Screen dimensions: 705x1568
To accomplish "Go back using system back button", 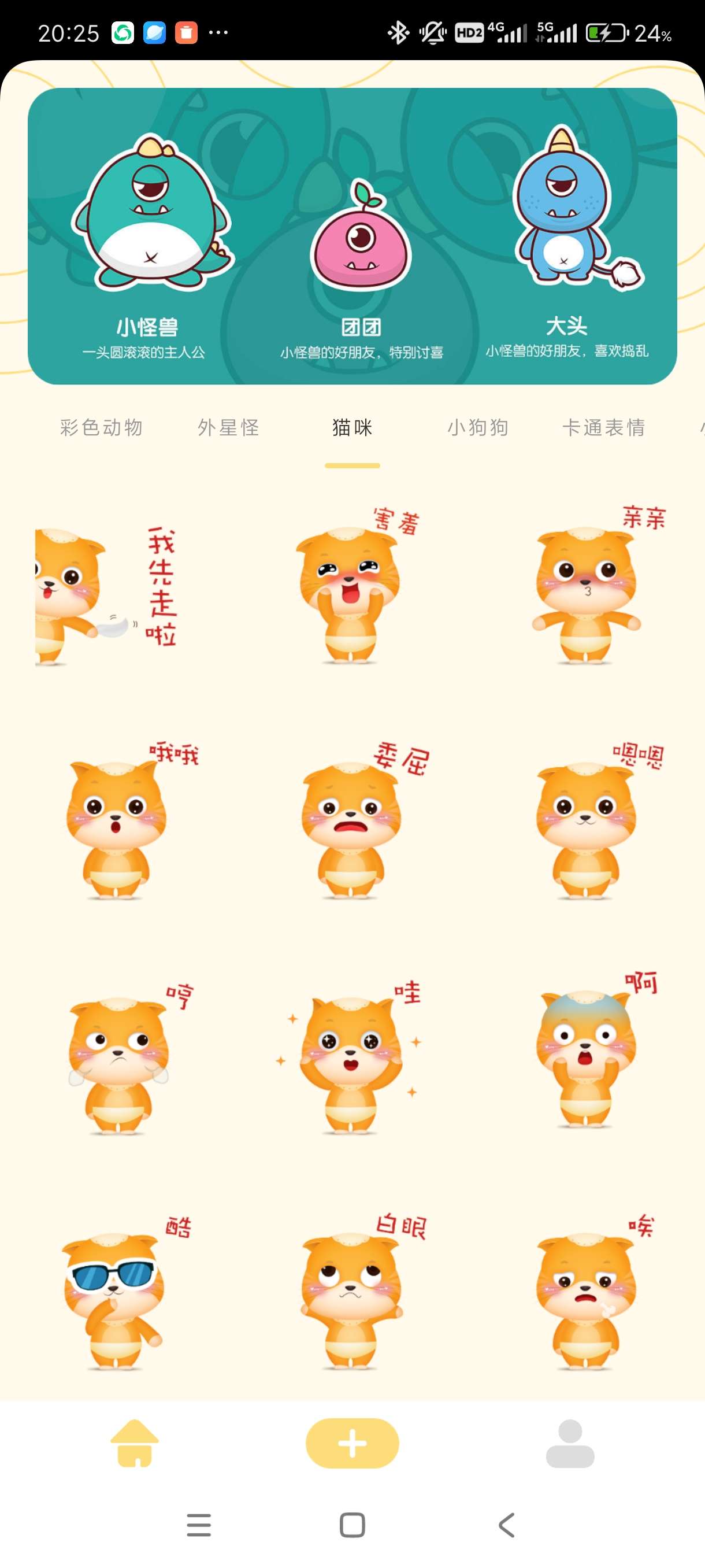I will point(506,1525).
